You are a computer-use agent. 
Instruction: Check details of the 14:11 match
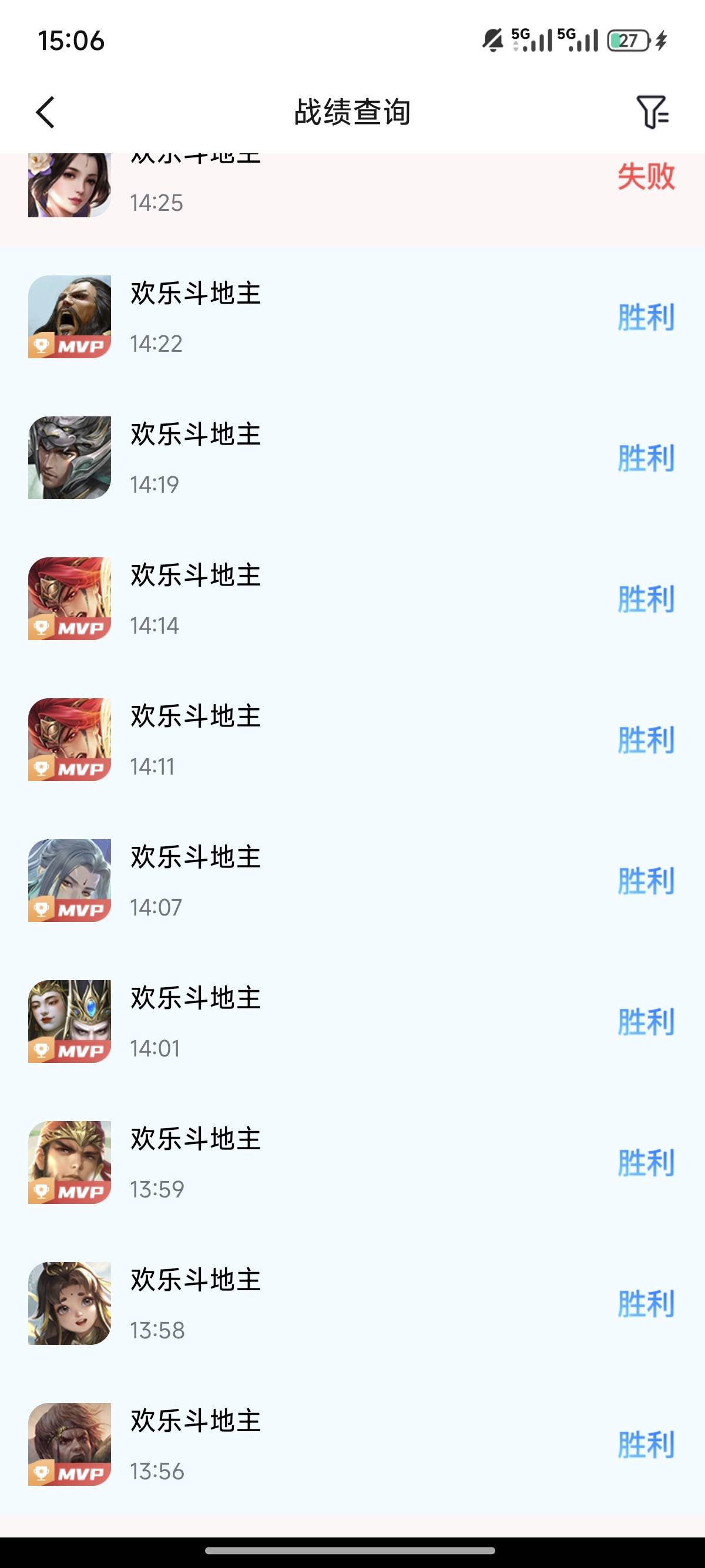click(x=352, y=739)
